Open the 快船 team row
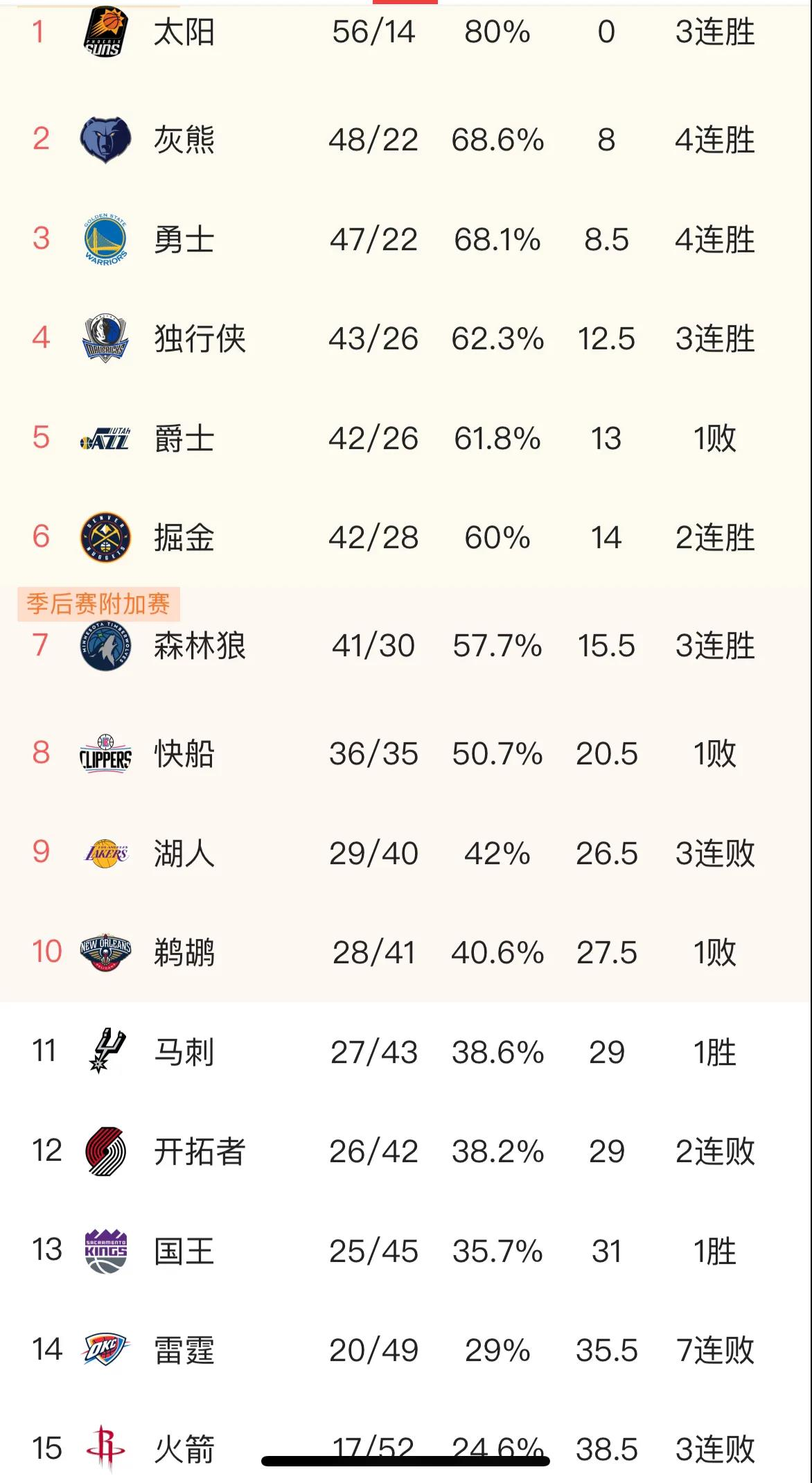Viewport: 812px width, 1483px height. pyautogui.click(x=406, y=754)
